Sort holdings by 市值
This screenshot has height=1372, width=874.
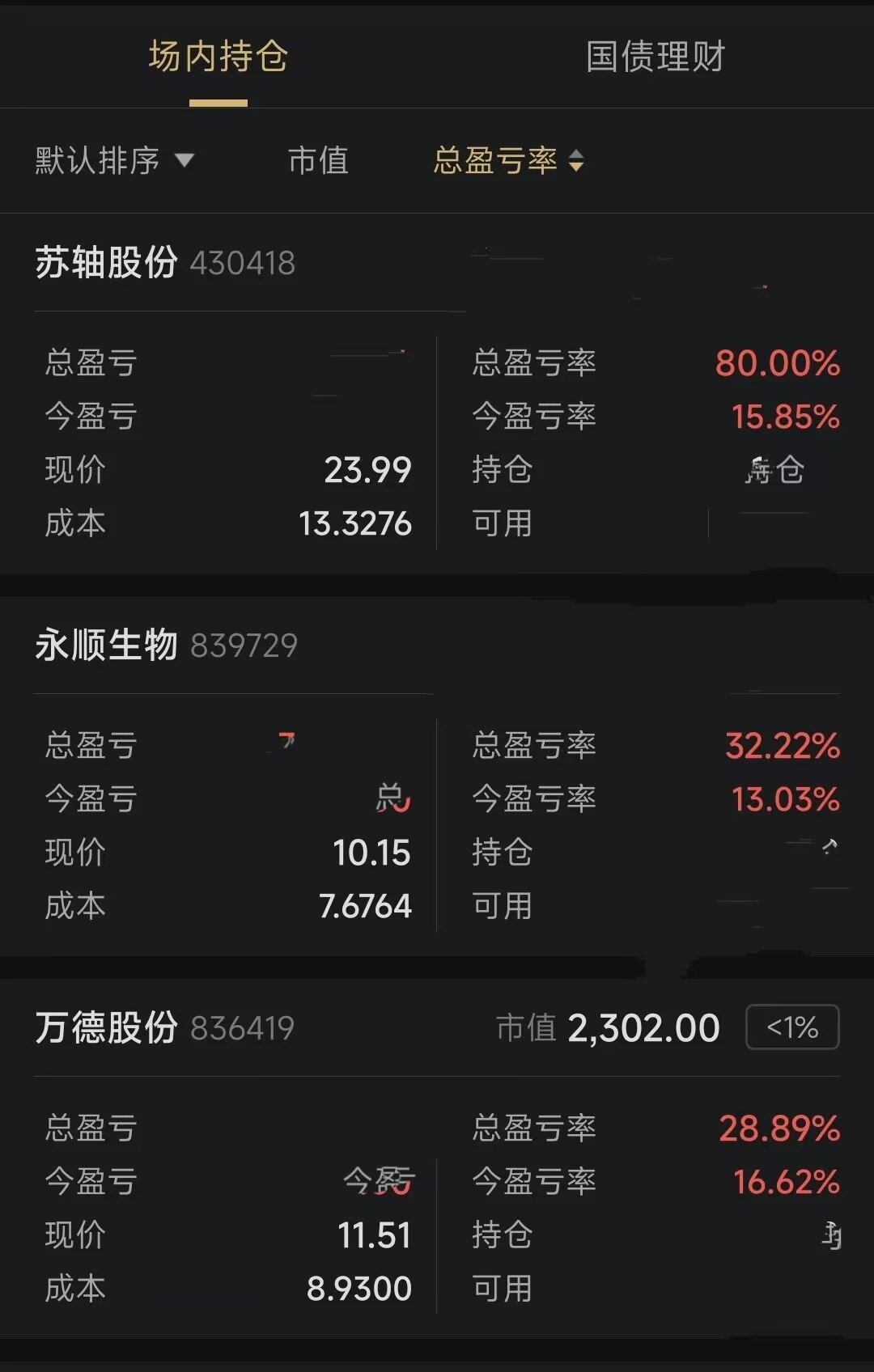318,160
